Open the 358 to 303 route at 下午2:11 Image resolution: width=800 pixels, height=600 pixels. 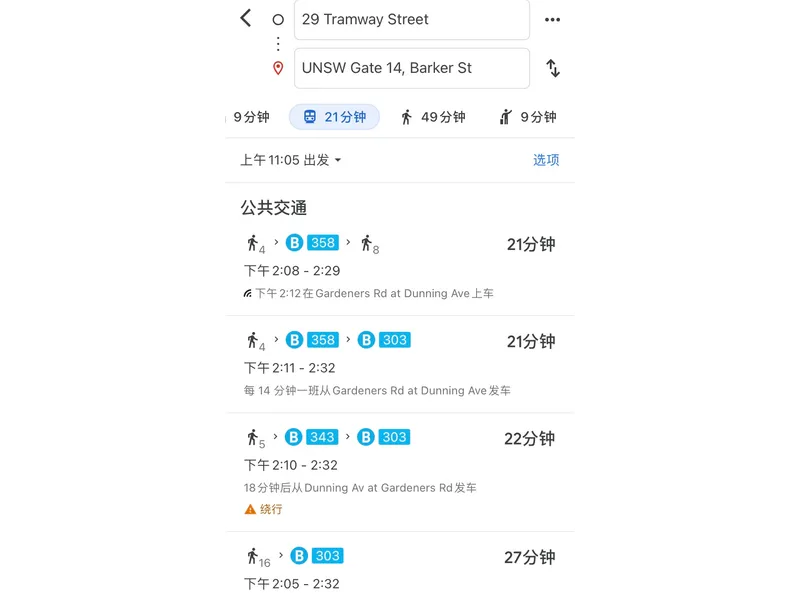399,364
